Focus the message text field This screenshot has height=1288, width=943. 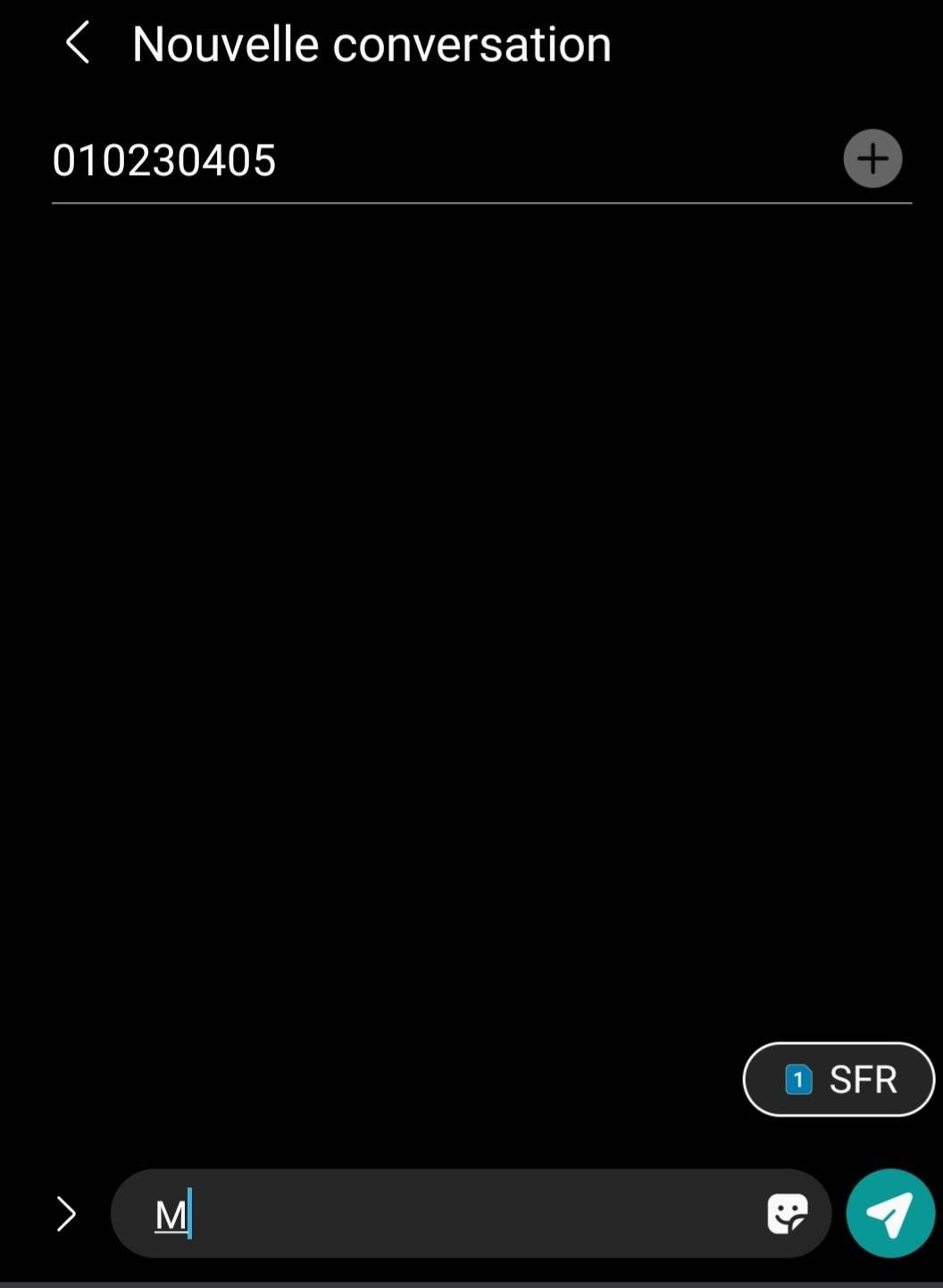coord(446,1214)
